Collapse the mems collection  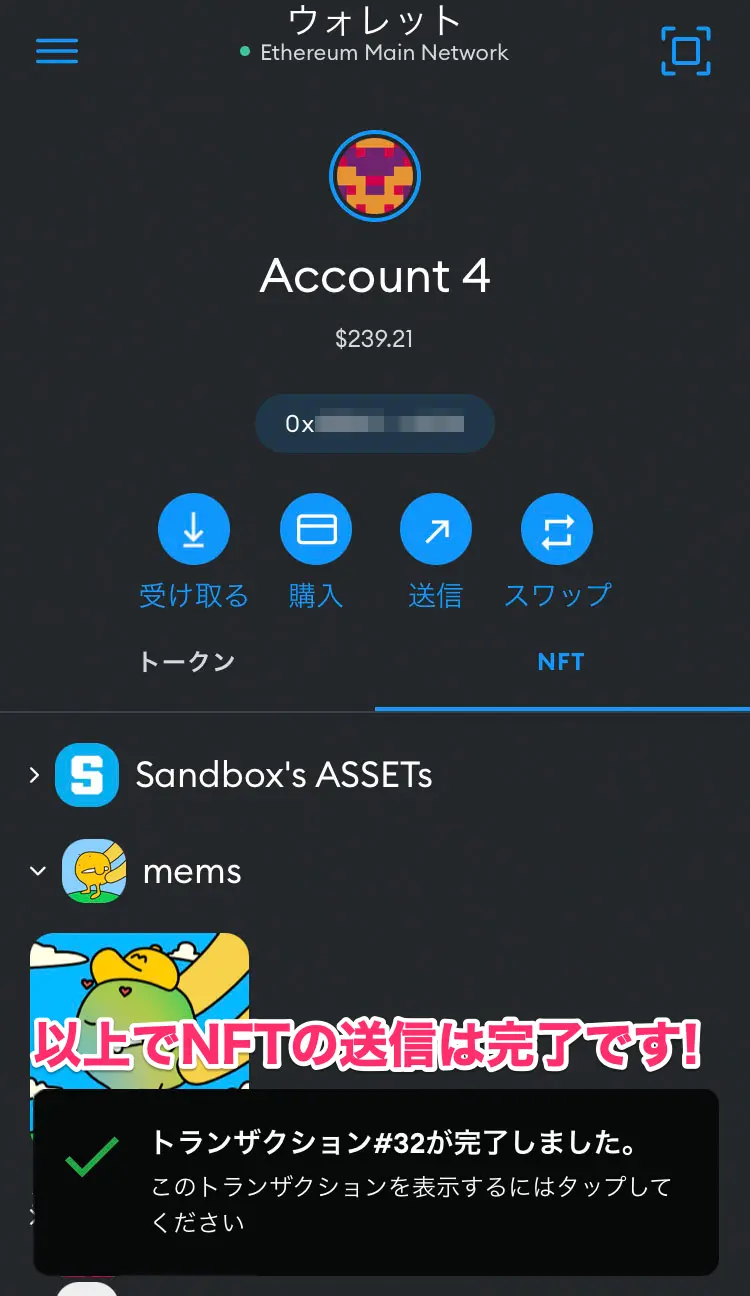pos(38,871)
